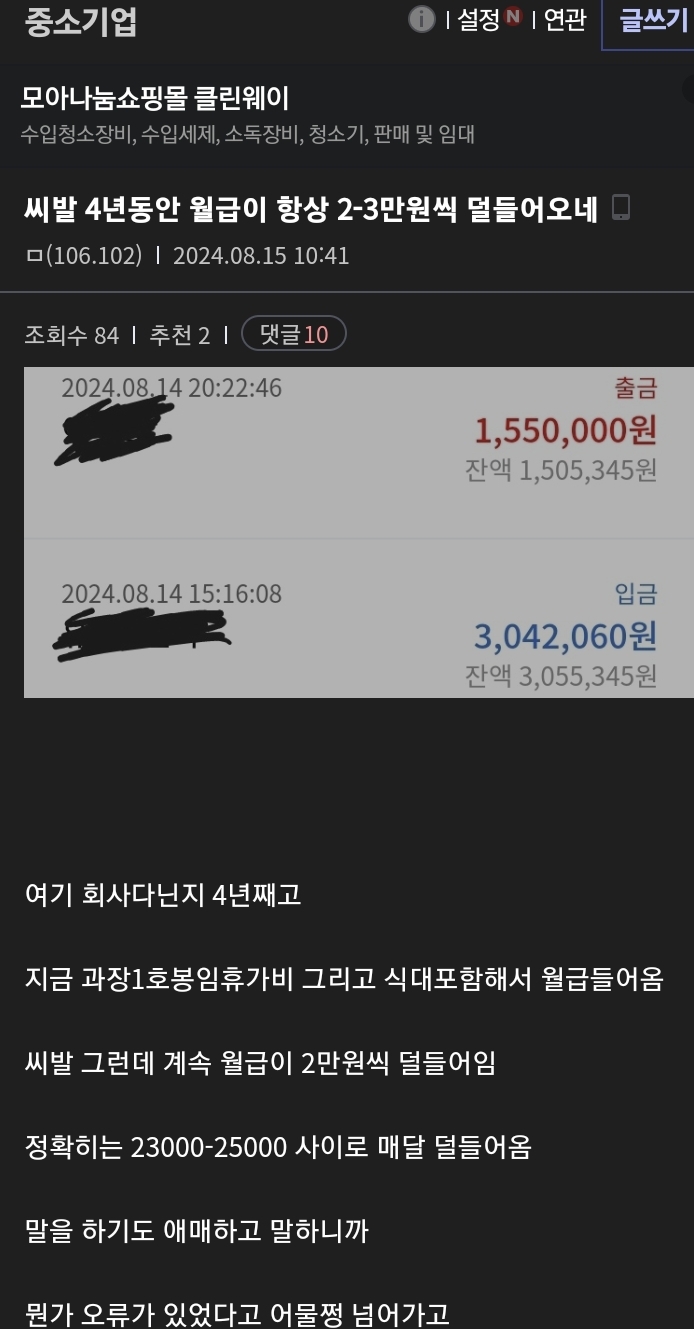This screenshot has height=1329, width=694.
Task: Open 연관 related galleries
Action: point(564,19)
